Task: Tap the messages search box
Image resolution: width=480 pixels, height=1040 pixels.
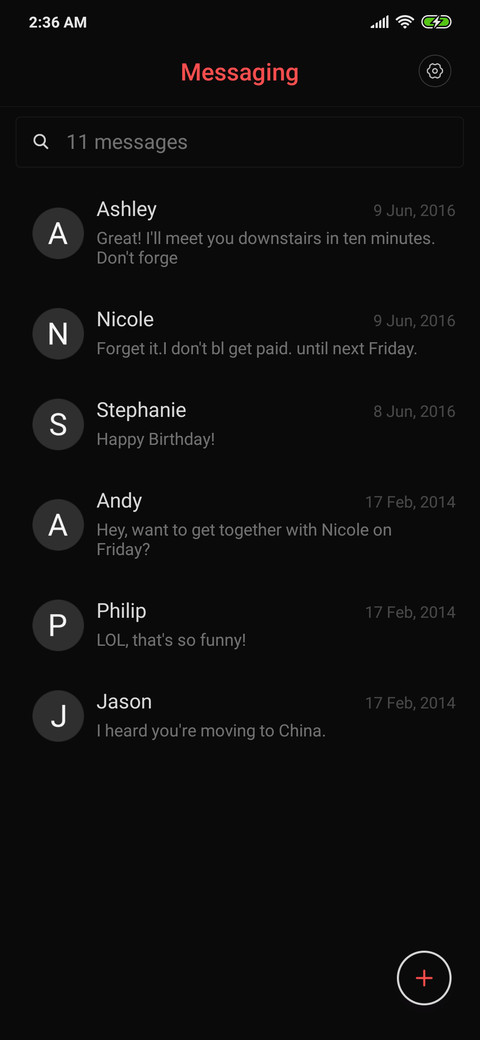Action: [239, 142]
